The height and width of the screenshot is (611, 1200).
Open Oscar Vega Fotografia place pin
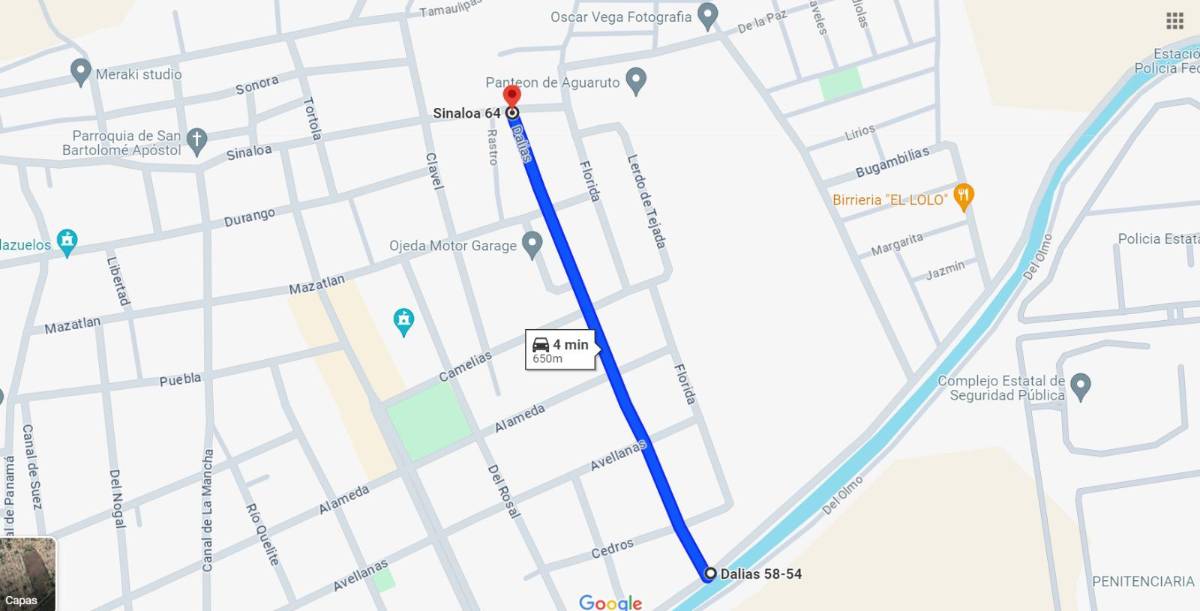coord(708,16)
